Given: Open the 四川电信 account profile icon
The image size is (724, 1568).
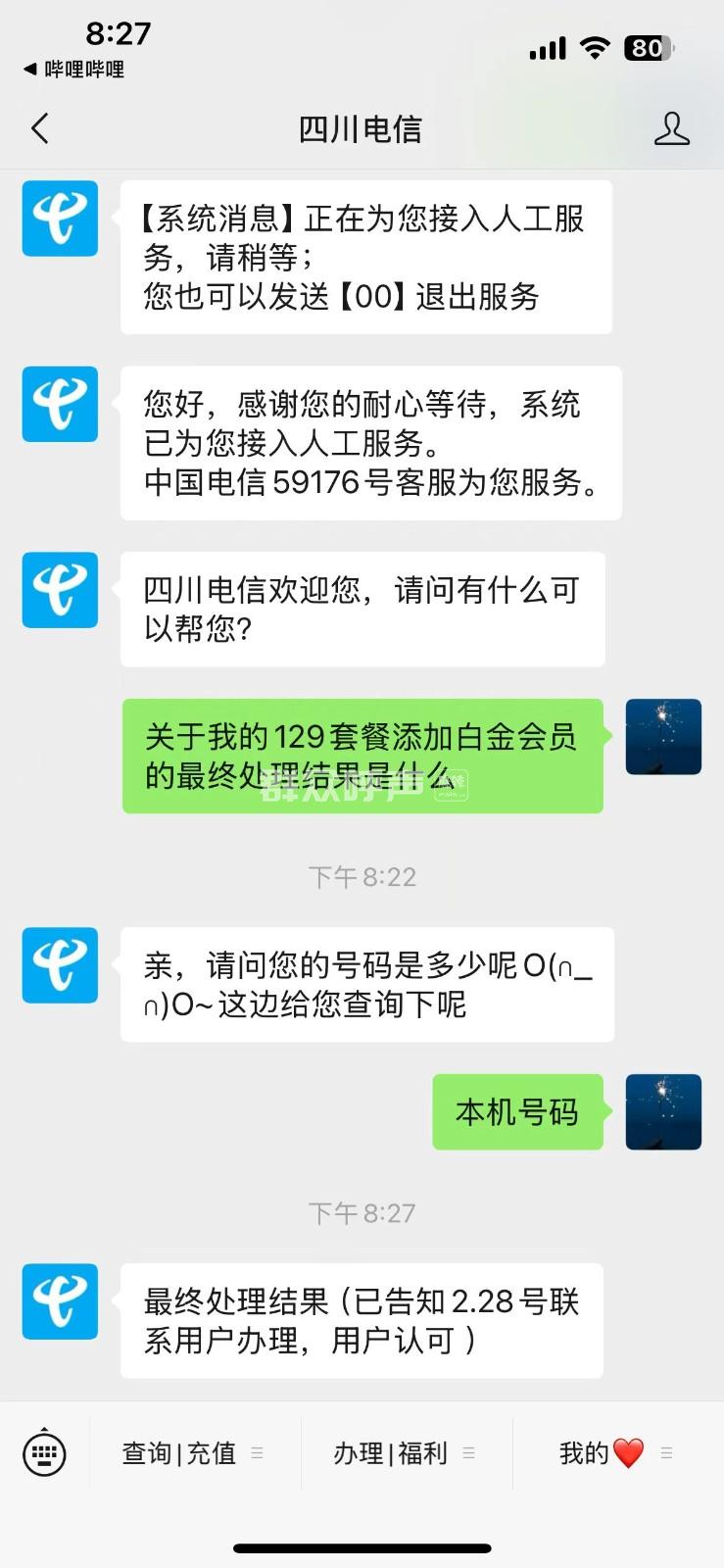Looking at the screenshot, I should (671, 128).
